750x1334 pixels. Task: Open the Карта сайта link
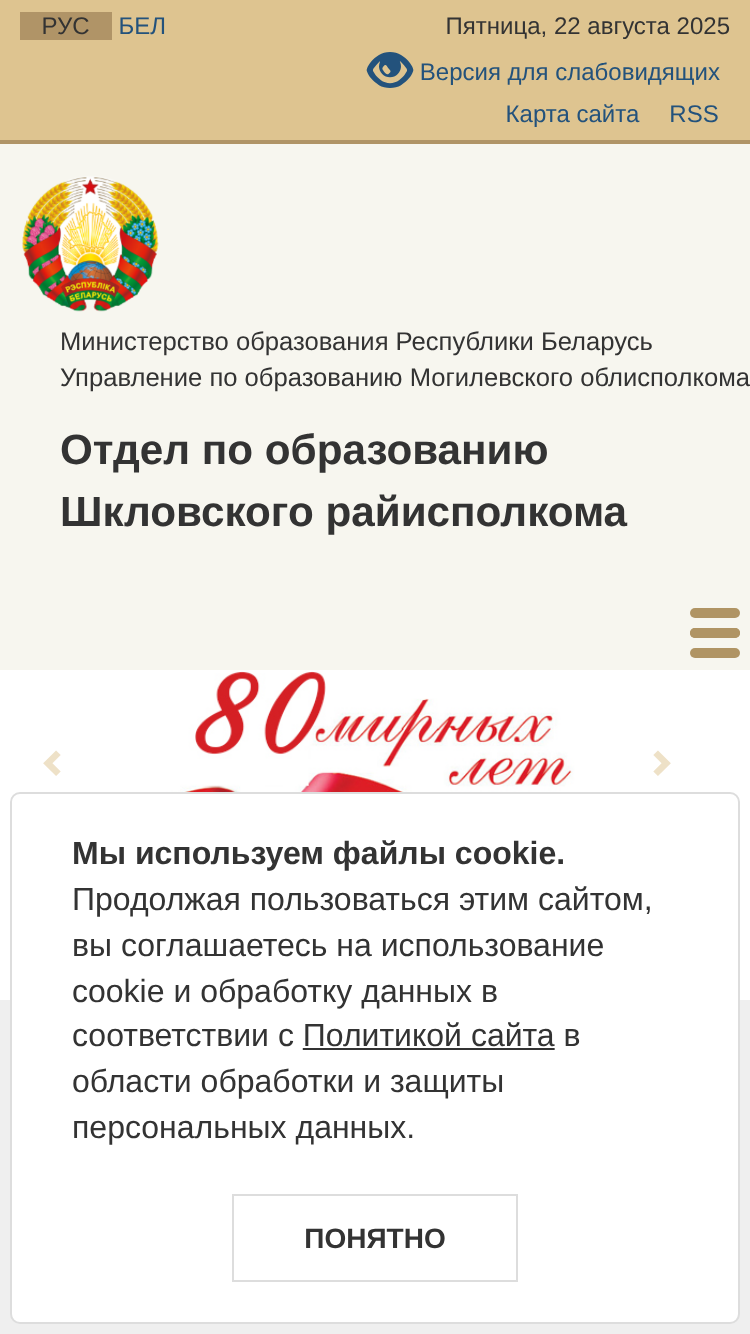tap(572, 114)
